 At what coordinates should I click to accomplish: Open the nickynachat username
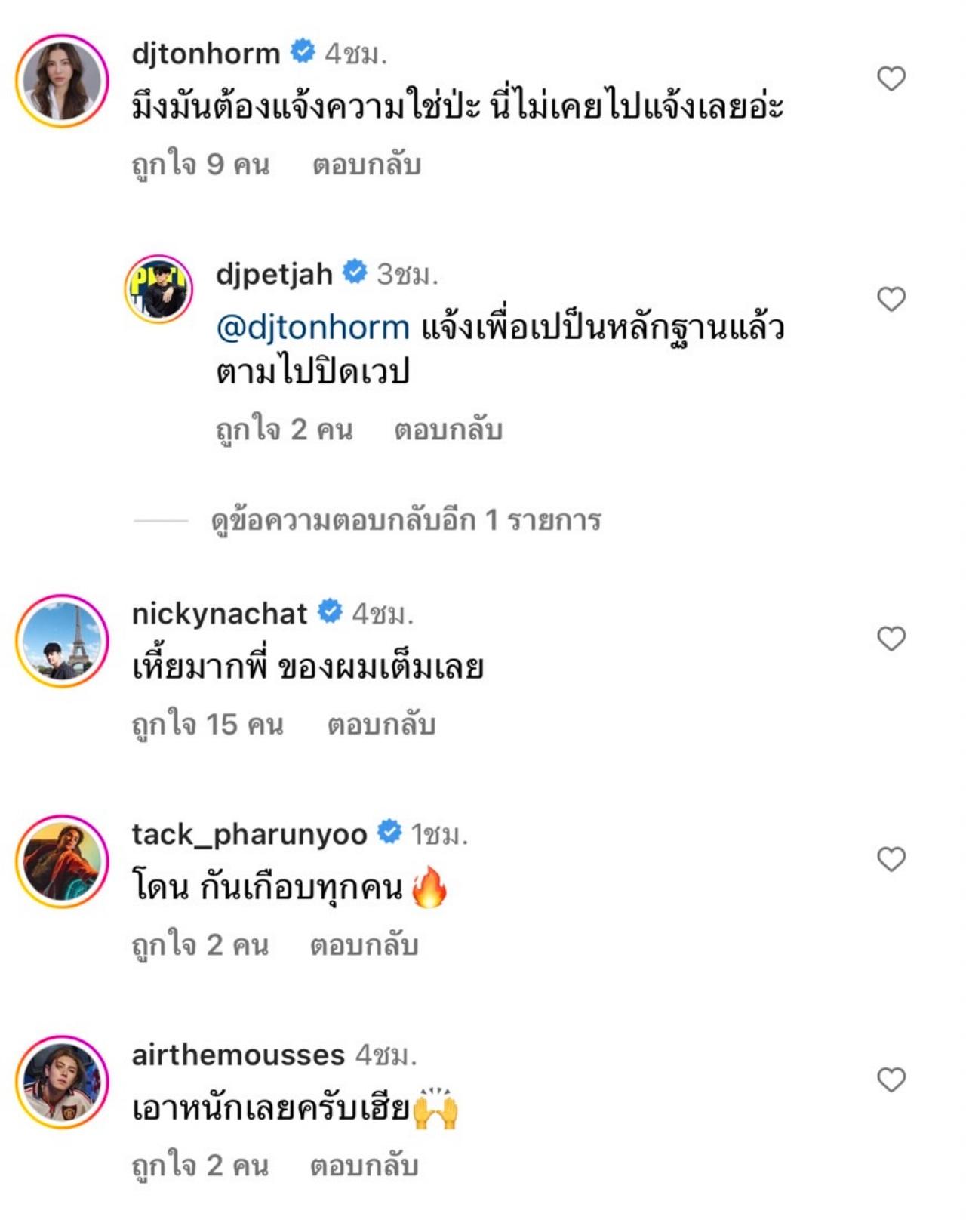[x=219, y=614]
